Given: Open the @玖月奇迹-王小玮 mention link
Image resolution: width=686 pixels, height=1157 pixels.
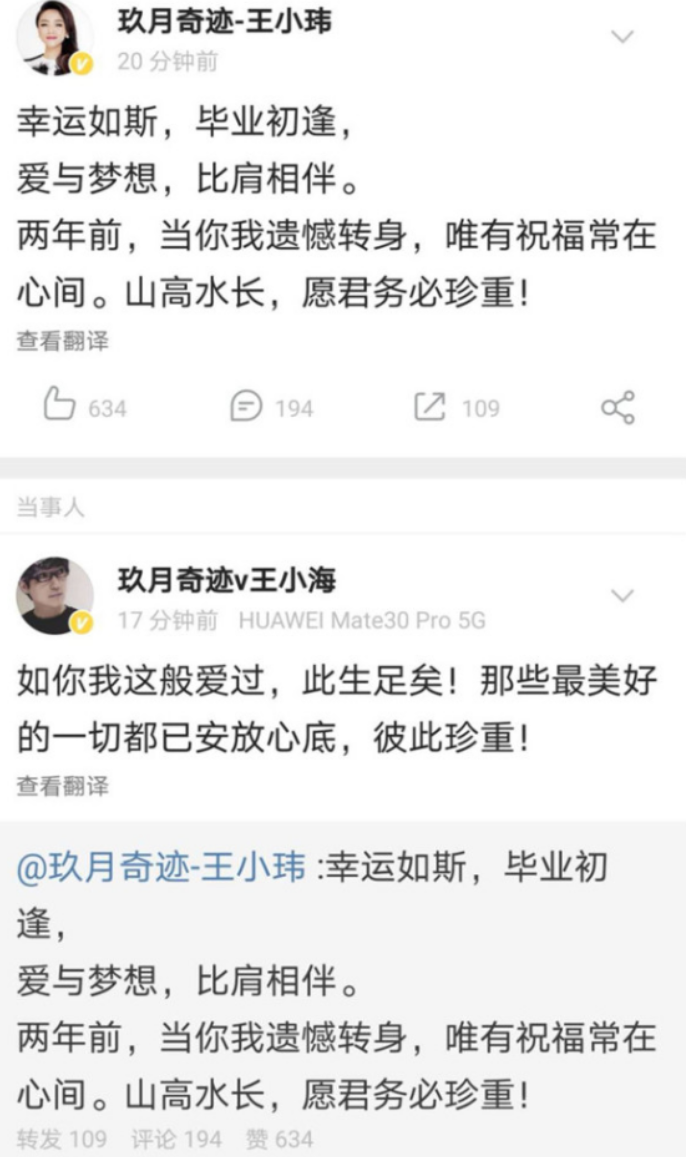Looking at the screenshot, I should pyautogui.click(x=161, y=869).
